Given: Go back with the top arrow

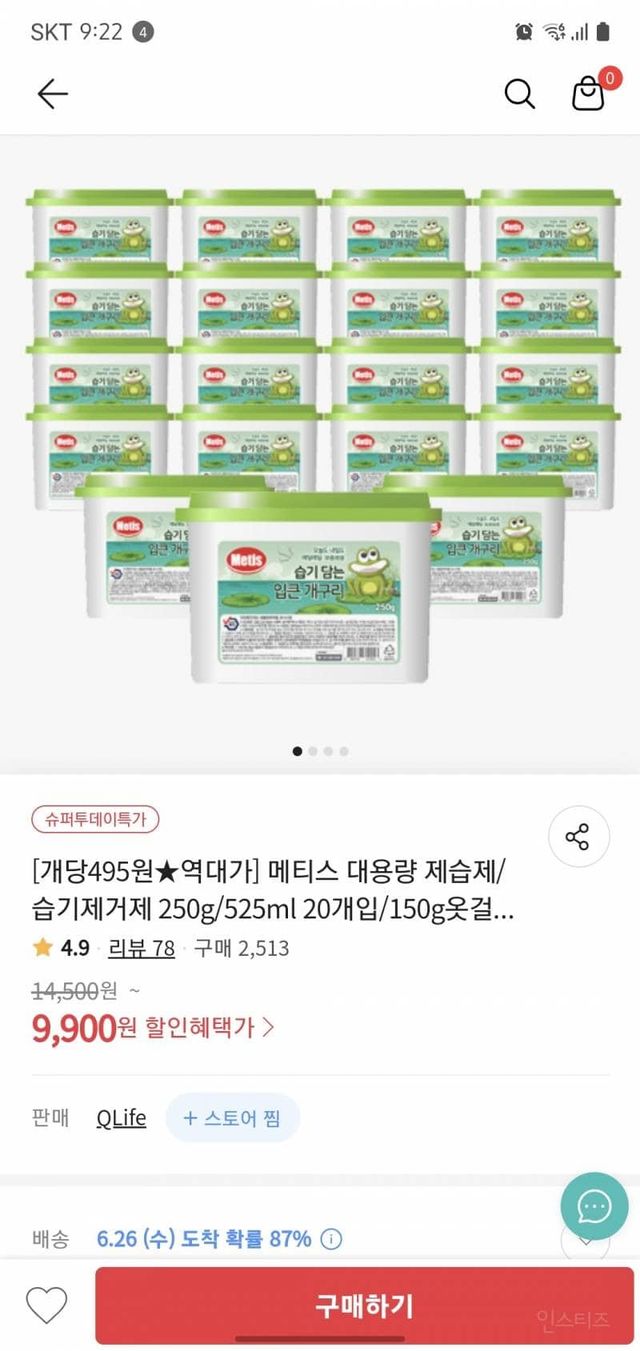Looking at the screenshot, I should click(52, 94).
